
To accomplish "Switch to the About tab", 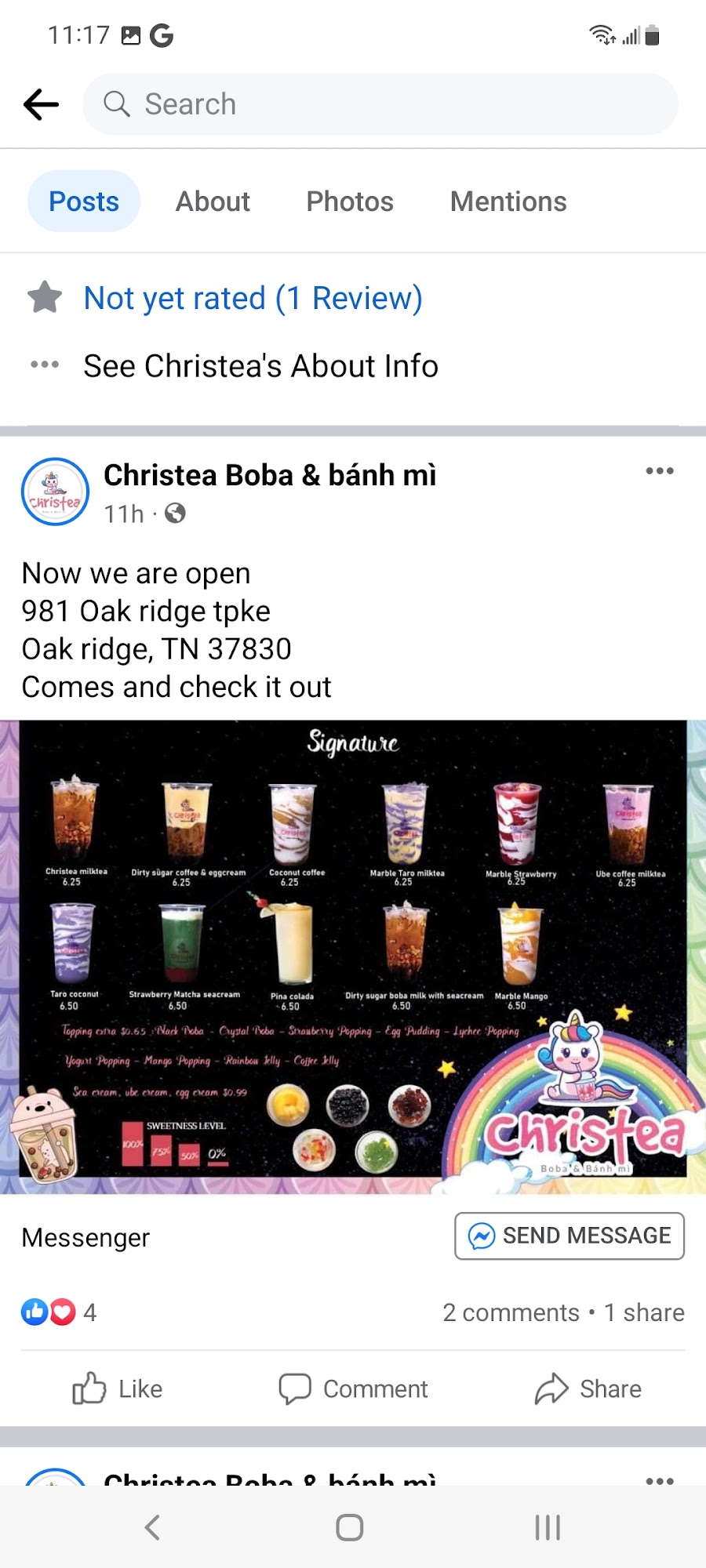I will (x=213, y=201).
